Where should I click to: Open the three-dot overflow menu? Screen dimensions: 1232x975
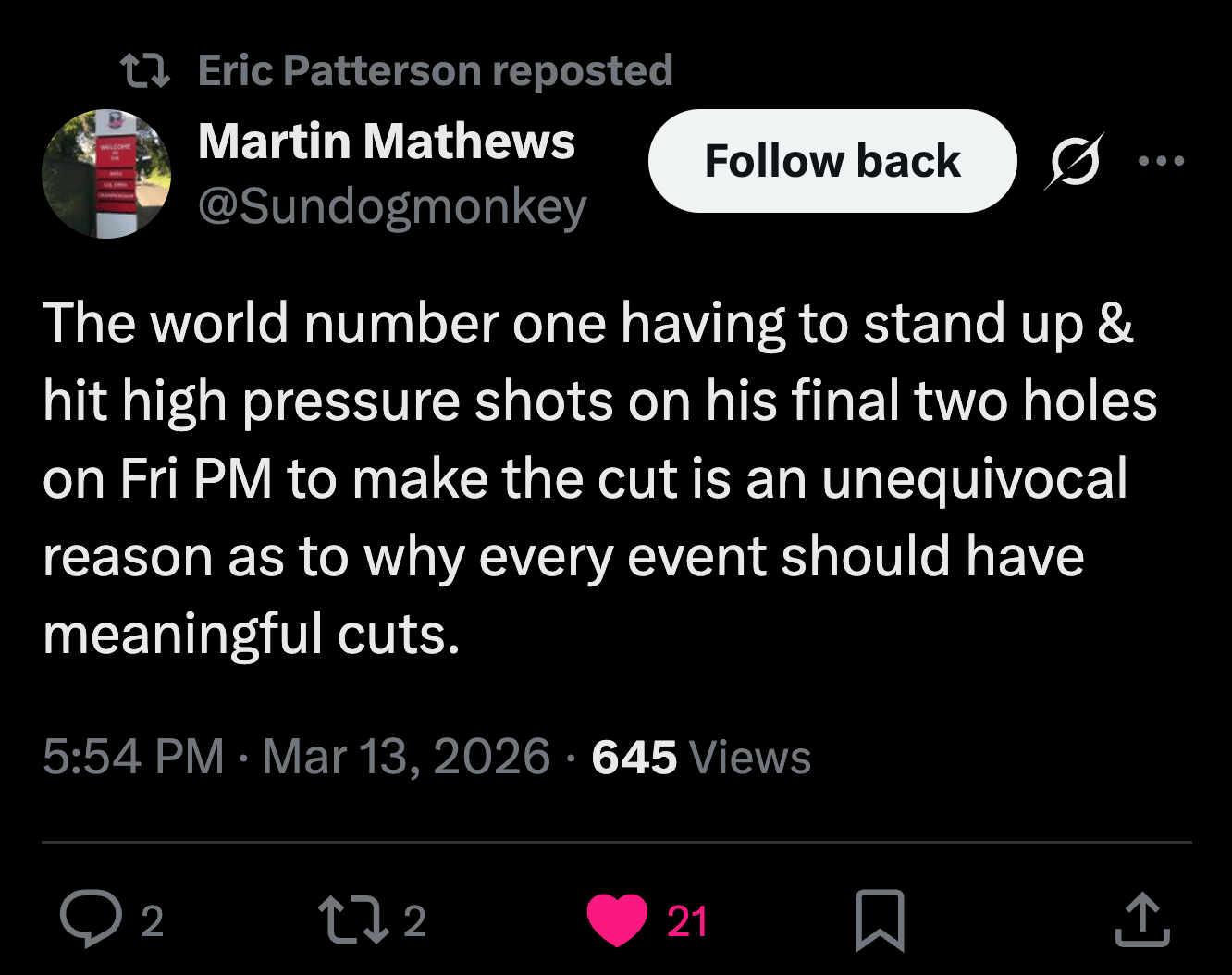[x=1161, y=161]
